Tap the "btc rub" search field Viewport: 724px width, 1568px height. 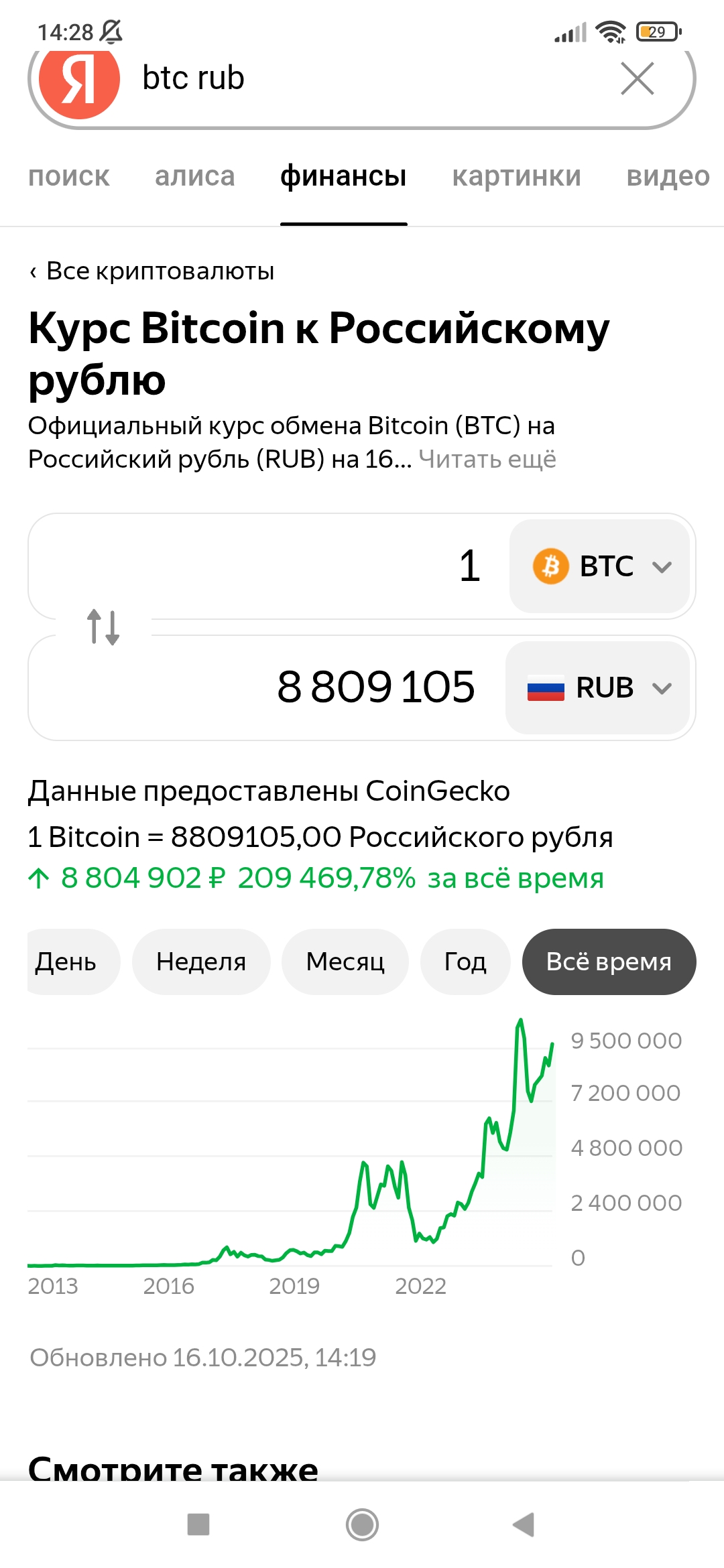click(362, 78)
